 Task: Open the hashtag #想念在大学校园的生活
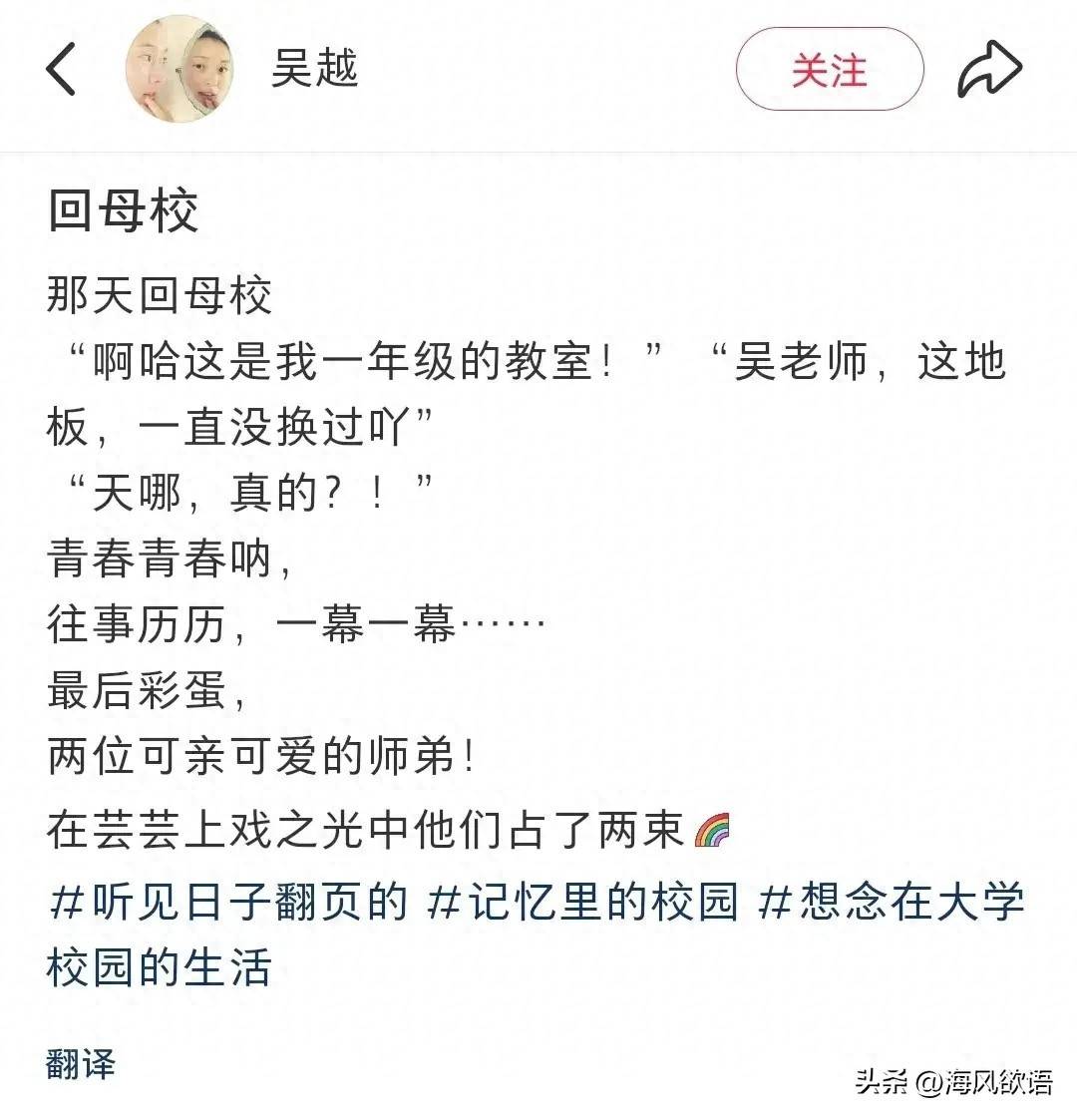891,902
